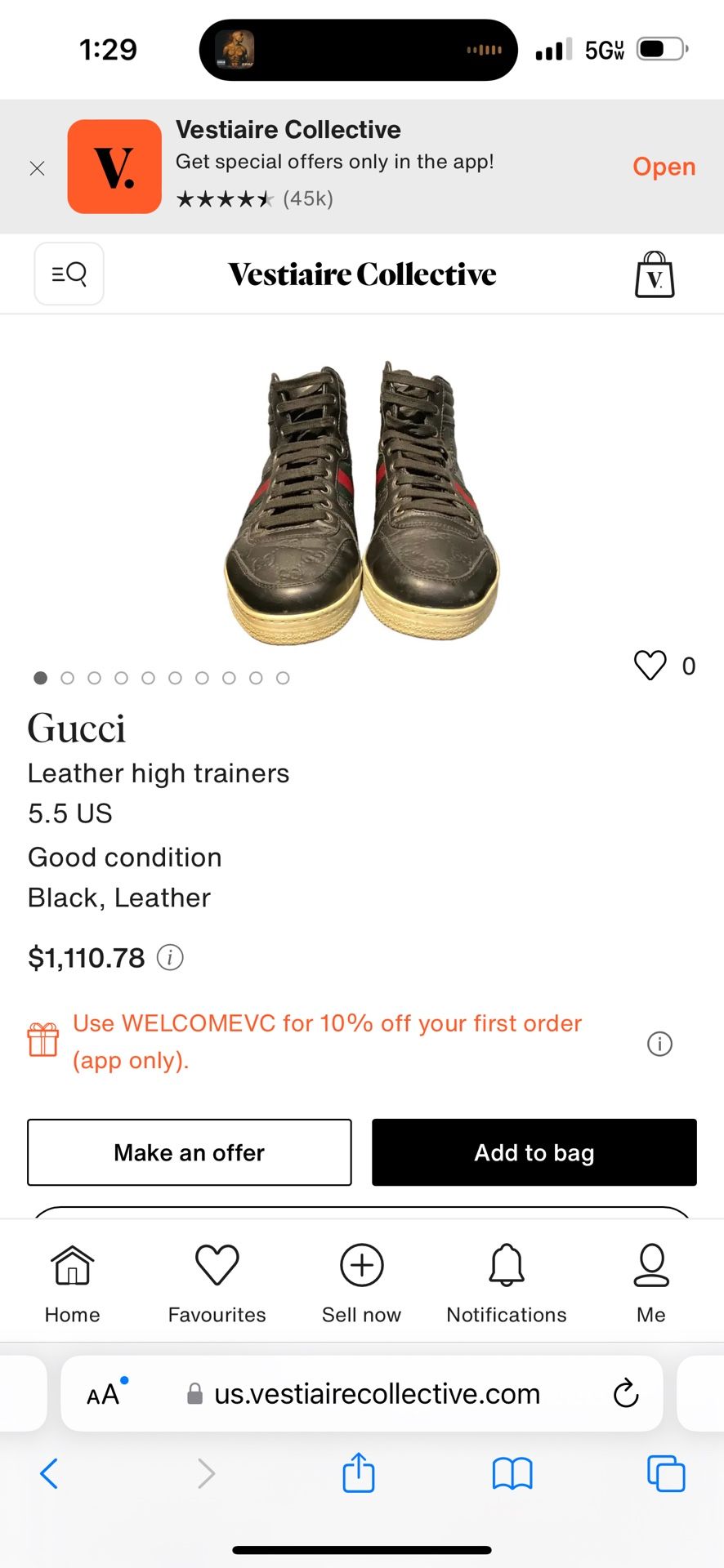Favorite the trainers with the heart toggle
This screenshot has width=724, height=1568.
coord(650,666)
